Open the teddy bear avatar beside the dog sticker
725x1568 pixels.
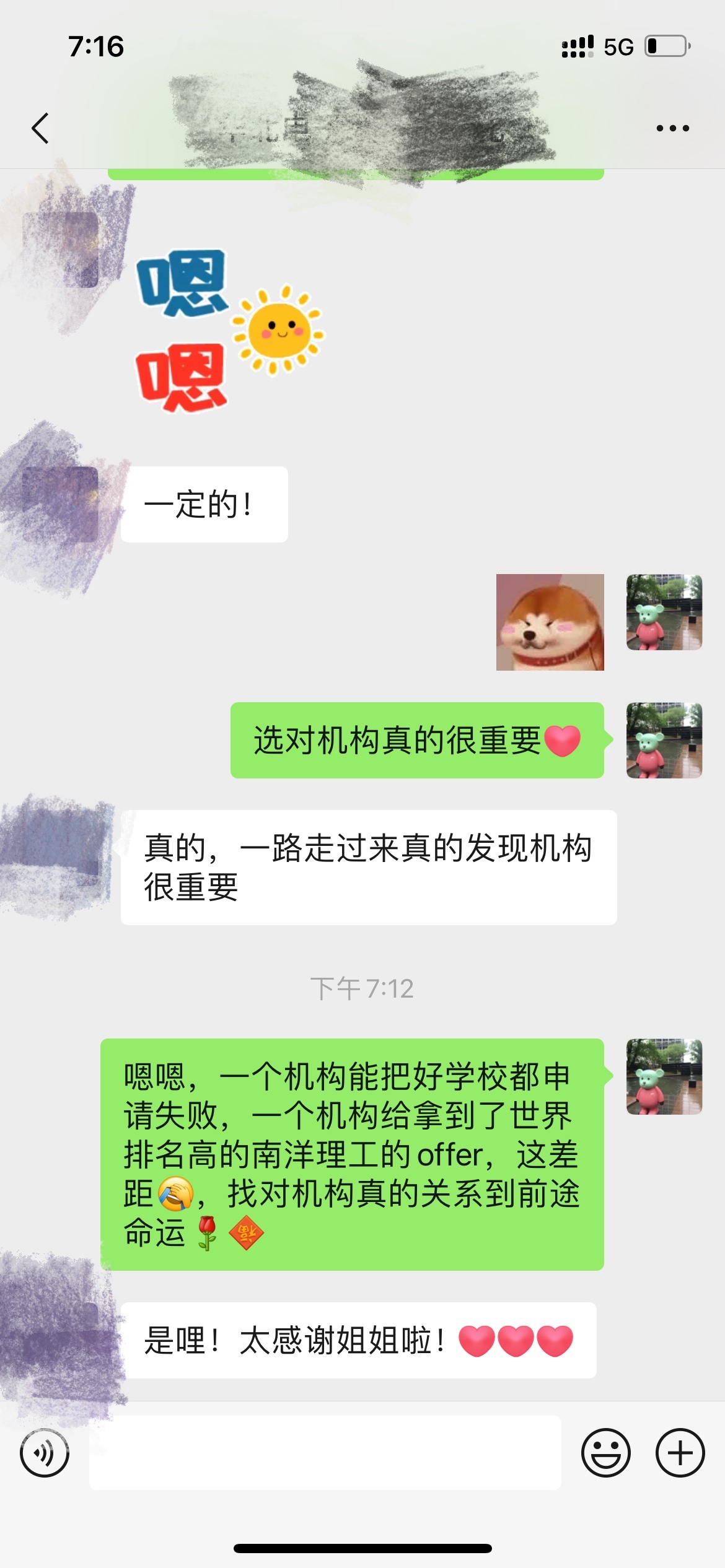click(x=664, y=612)
